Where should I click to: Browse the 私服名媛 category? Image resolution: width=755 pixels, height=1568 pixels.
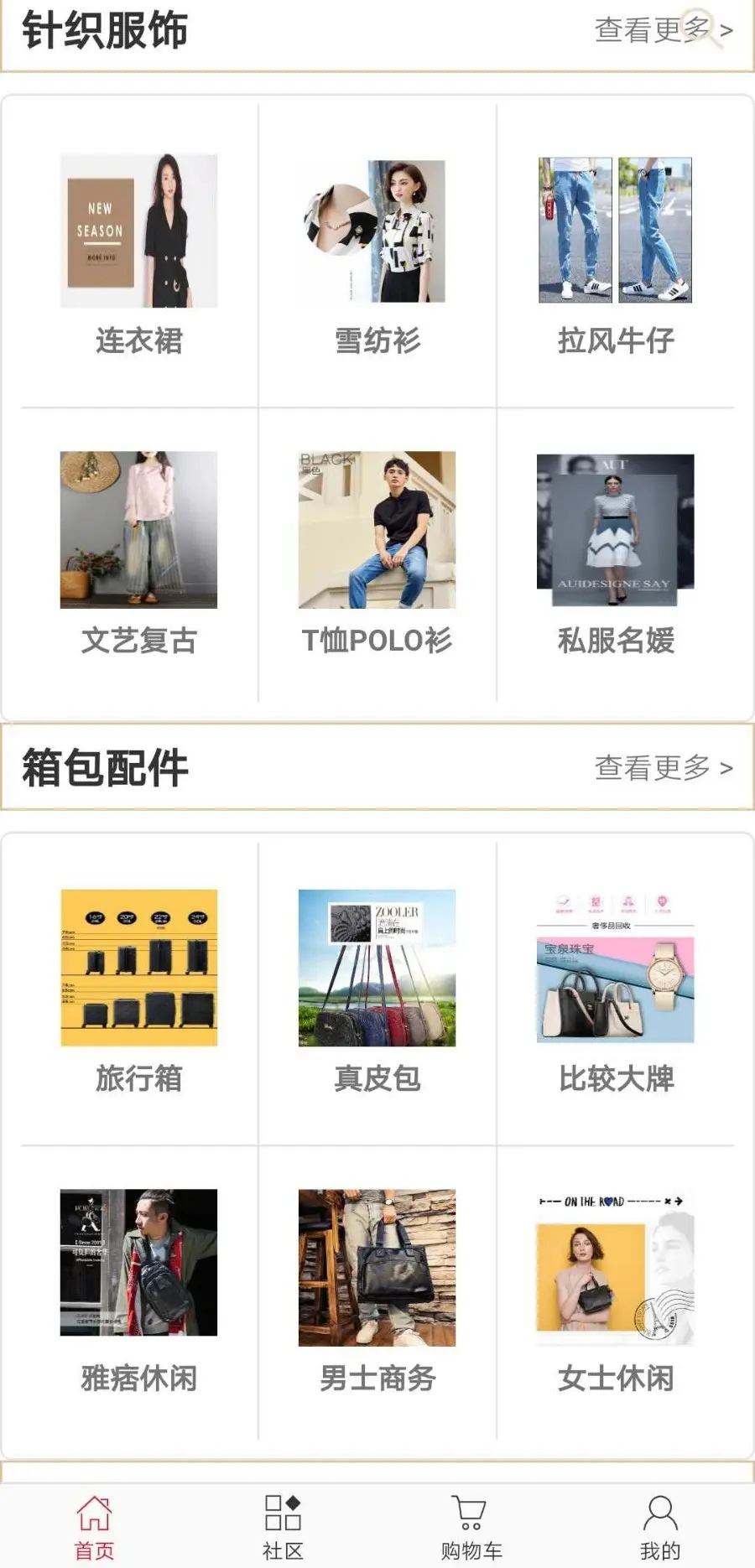coord(615,552)
